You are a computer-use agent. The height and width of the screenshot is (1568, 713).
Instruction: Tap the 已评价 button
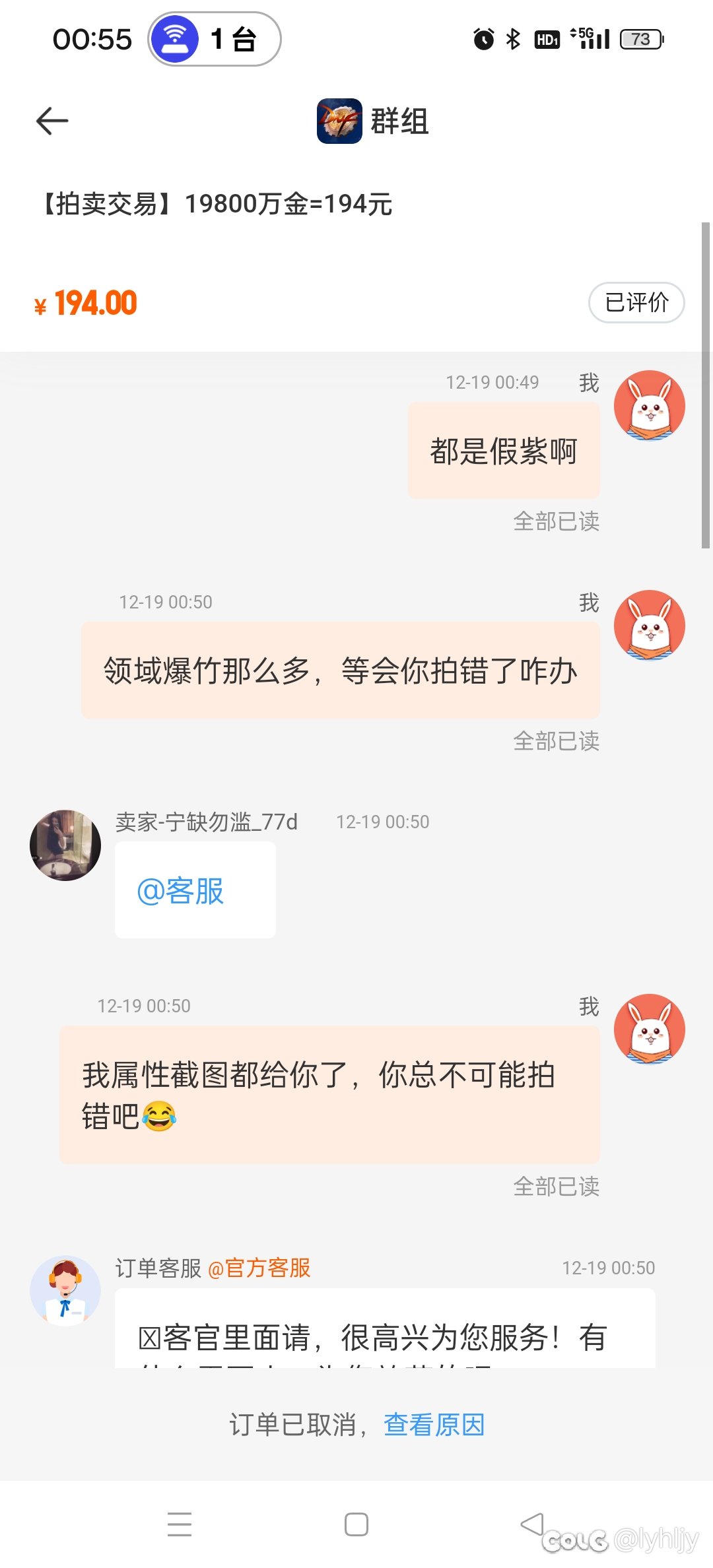636,303
